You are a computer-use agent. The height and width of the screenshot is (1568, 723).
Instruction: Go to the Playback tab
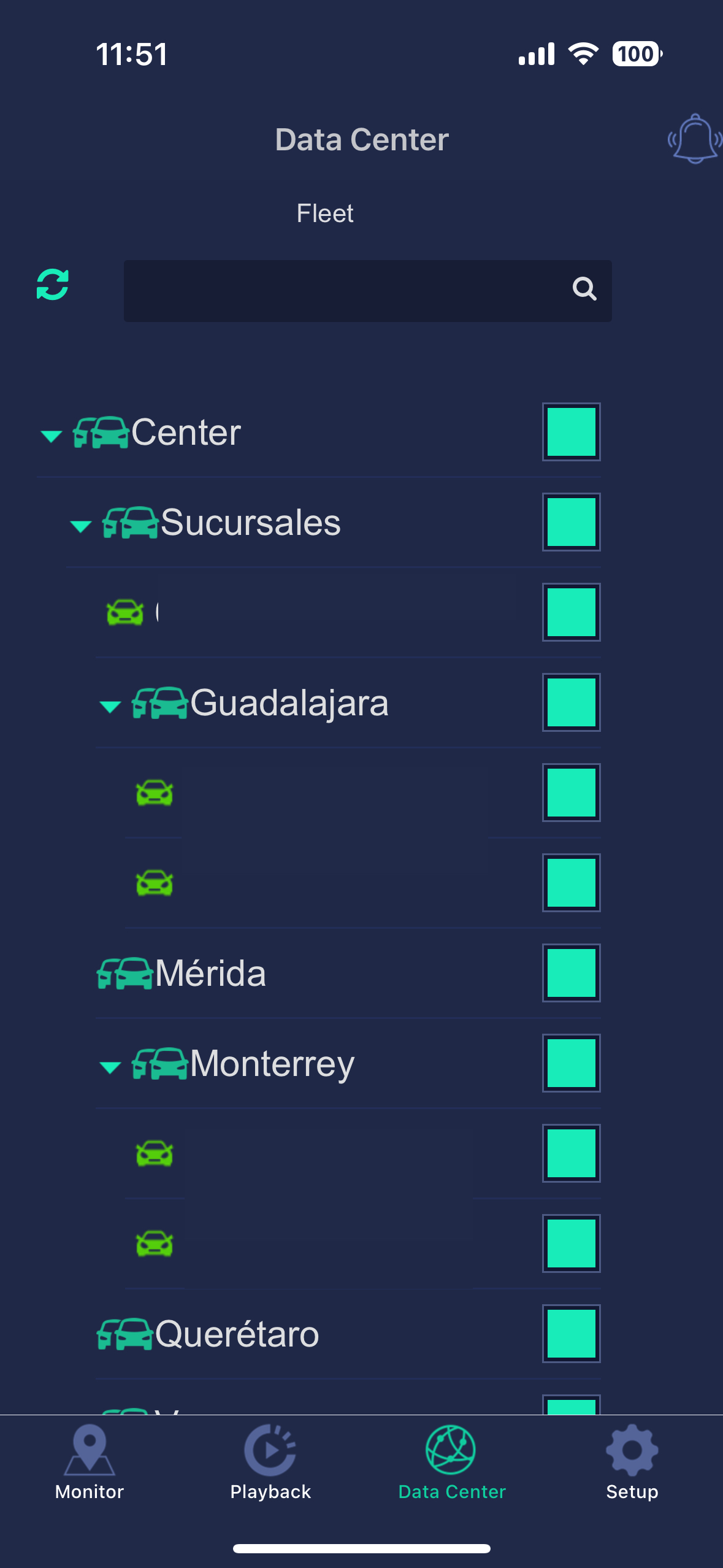pyautogui.click(x=270, y=1463)
